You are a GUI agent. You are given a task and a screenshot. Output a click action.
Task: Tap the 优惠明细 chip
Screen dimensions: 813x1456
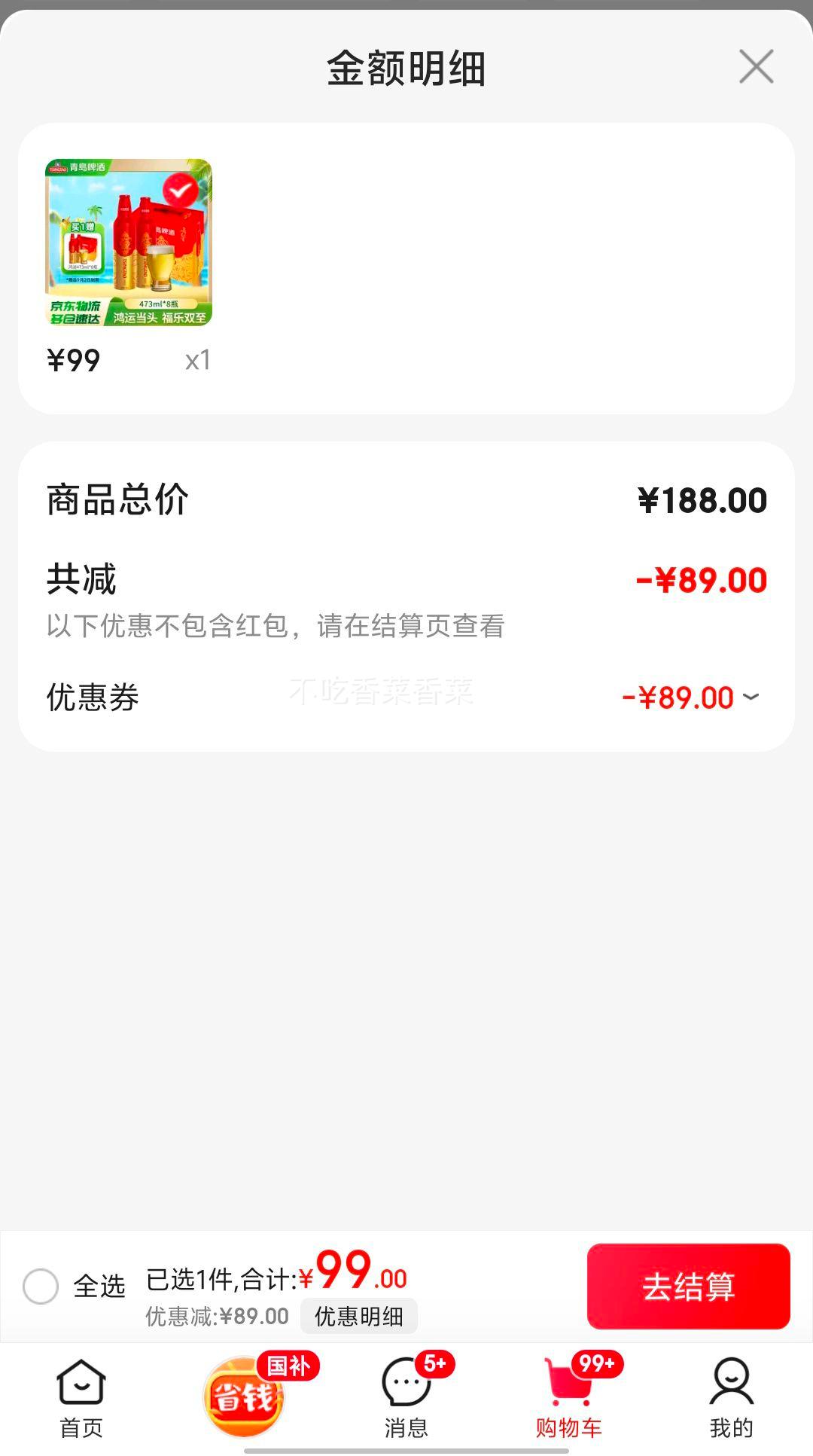pyautogui.click(x=358, y=1316)
